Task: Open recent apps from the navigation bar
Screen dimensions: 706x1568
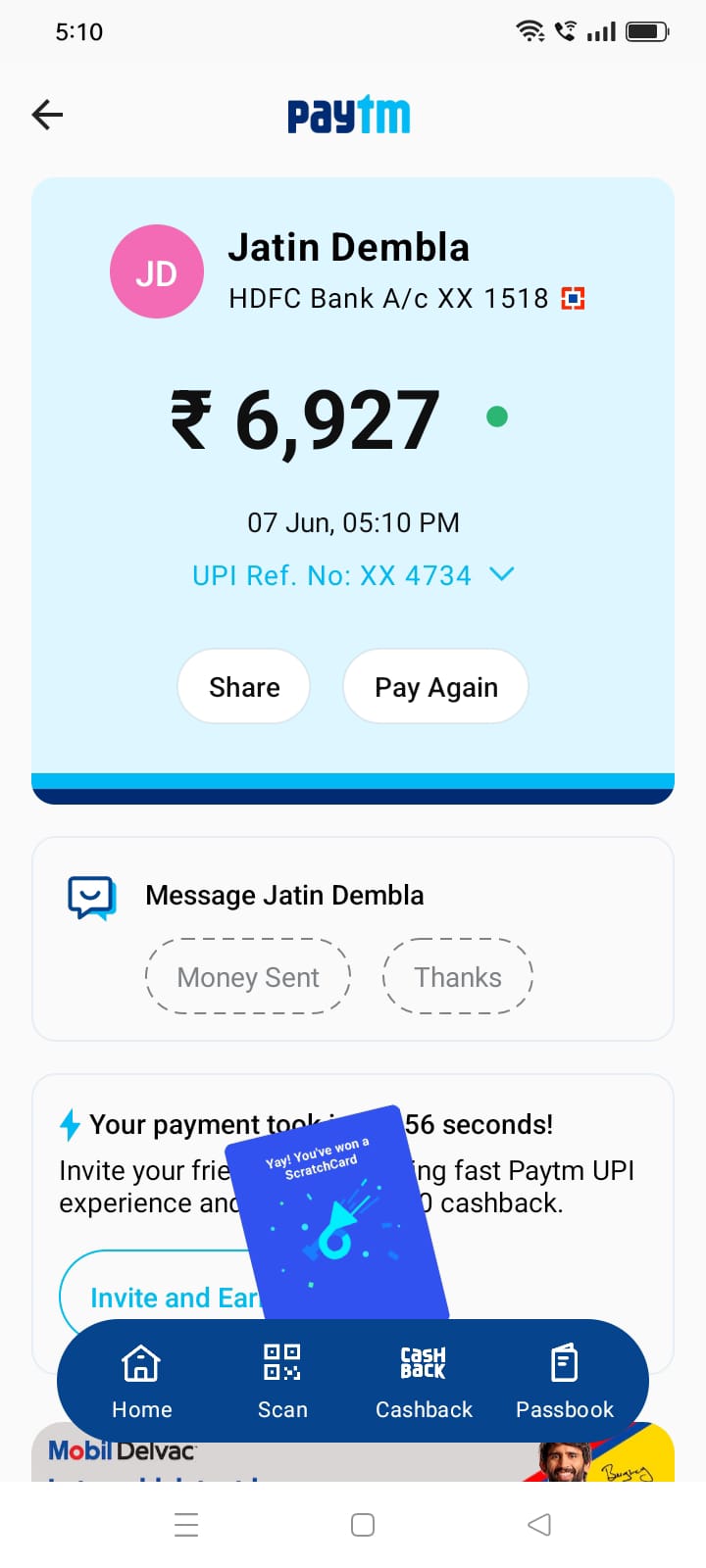Action: (x=186, y=1525)
